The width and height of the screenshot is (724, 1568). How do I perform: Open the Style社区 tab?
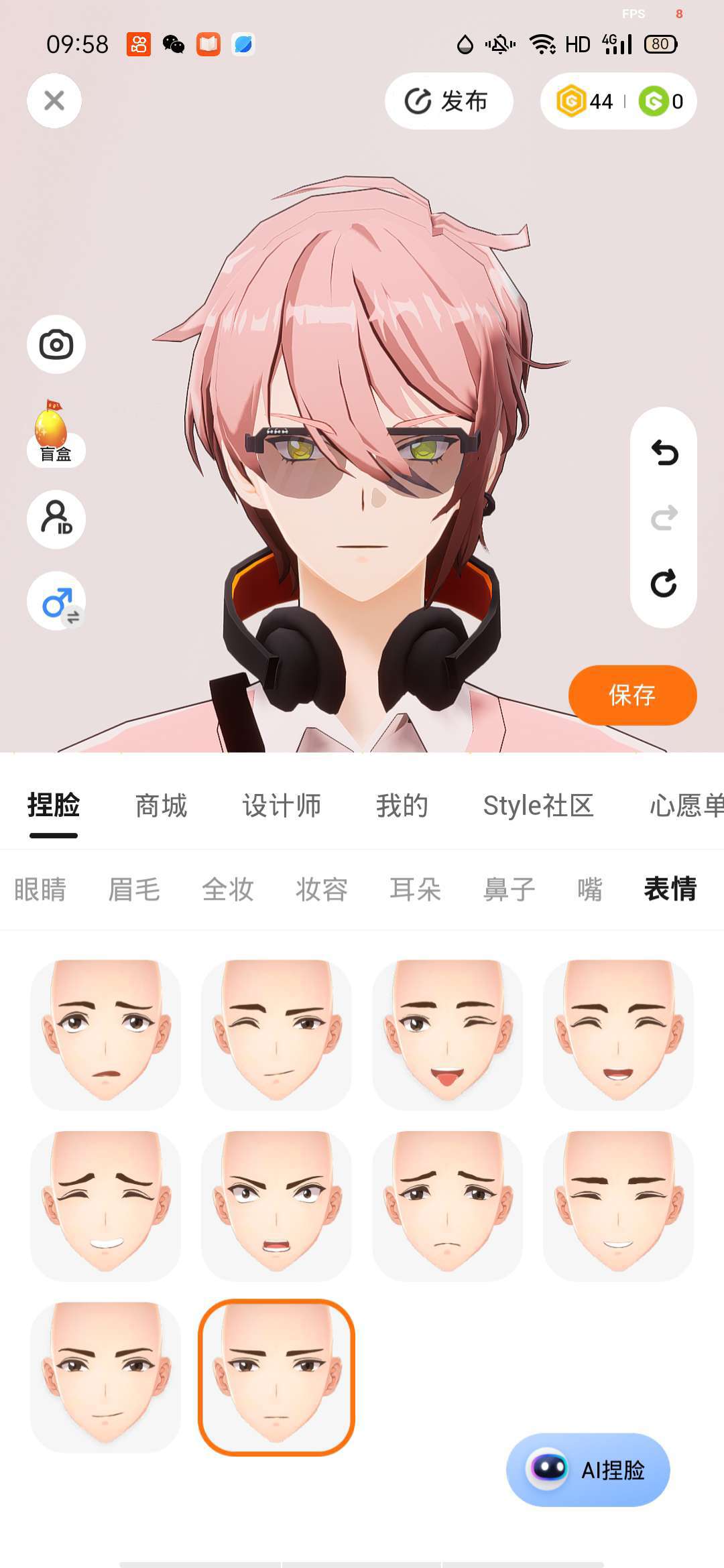point(538,805)
